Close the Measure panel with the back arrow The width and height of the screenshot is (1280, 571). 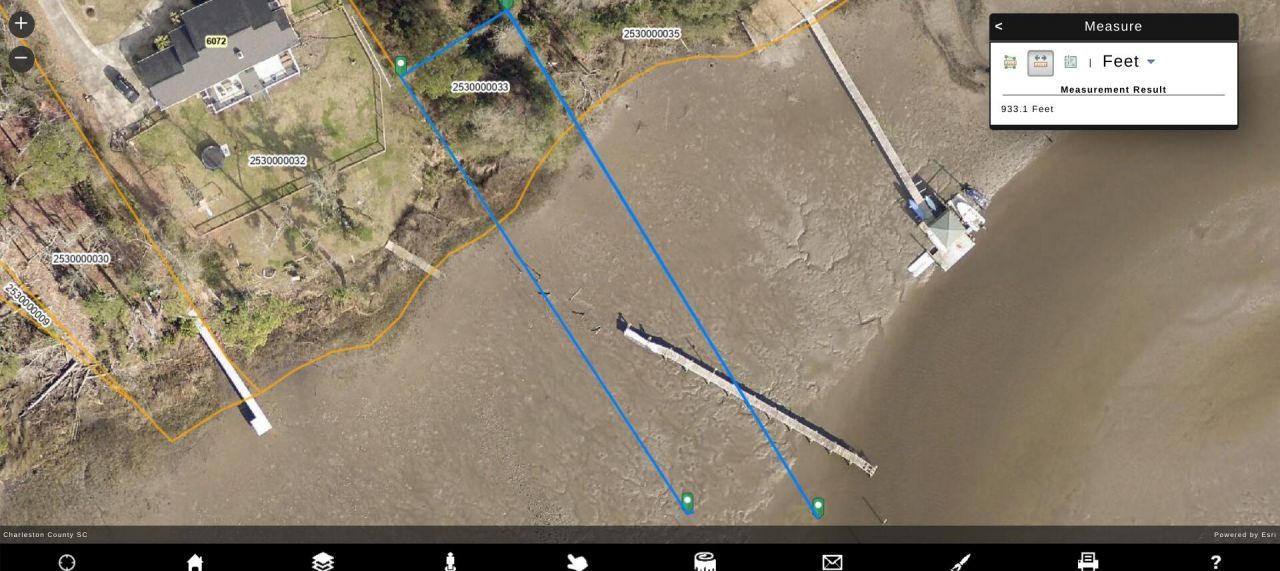pyautogui.click(x=999, y=27)
